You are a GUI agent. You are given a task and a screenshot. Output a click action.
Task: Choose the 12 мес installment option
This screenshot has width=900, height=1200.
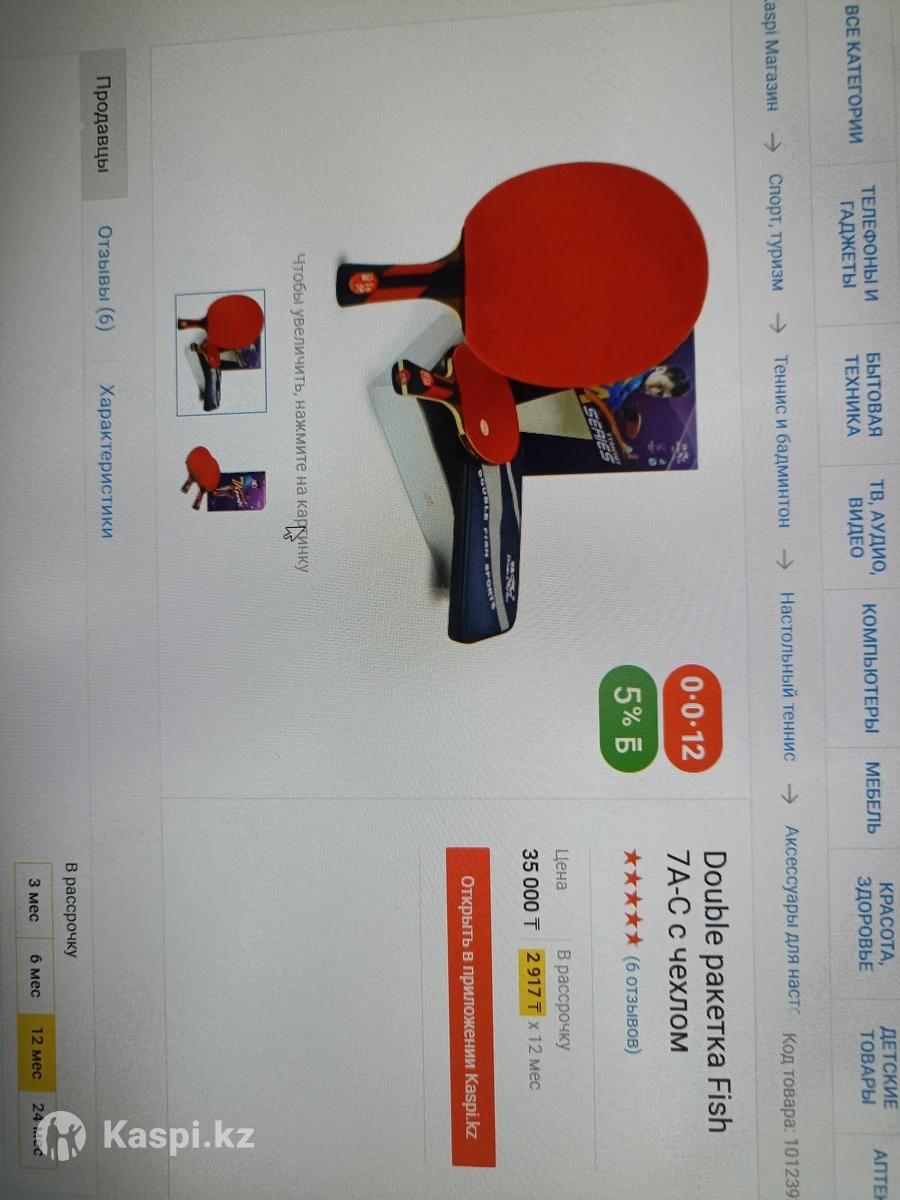[x=36, y=1049]
